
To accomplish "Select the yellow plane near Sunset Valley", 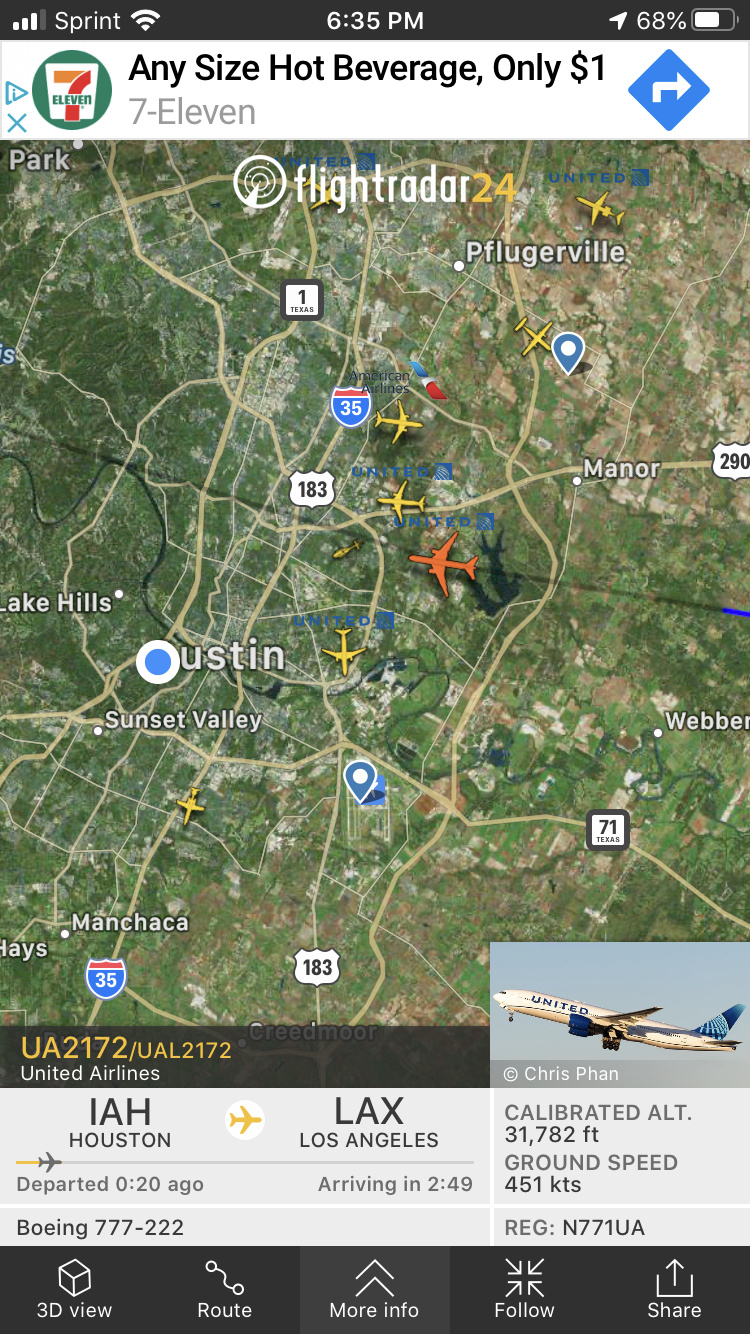I will pos(189,804).
